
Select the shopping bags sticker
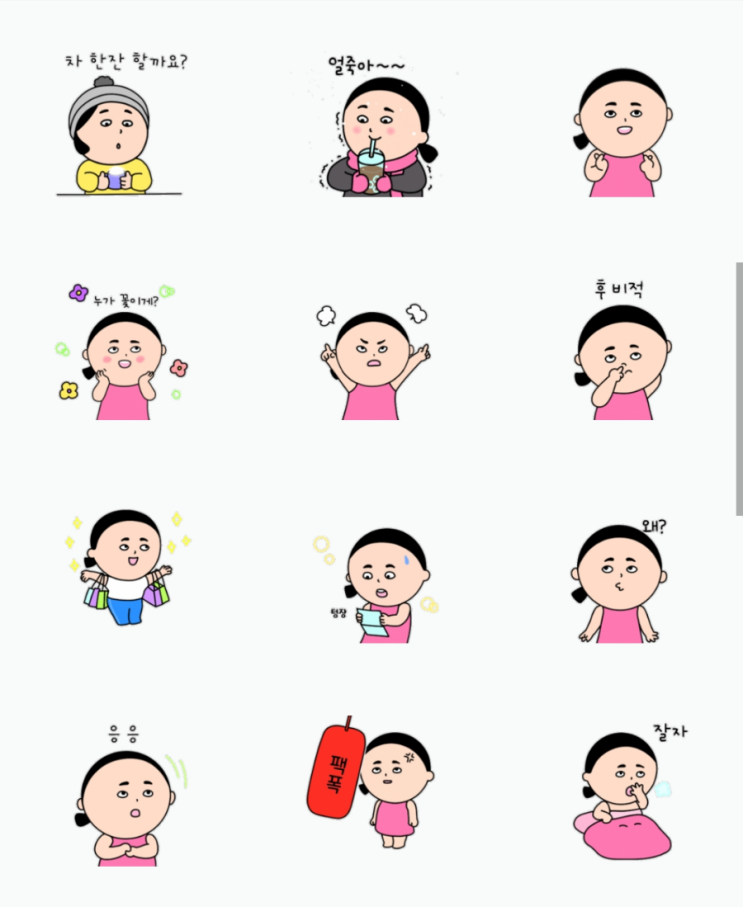[127, 568]
